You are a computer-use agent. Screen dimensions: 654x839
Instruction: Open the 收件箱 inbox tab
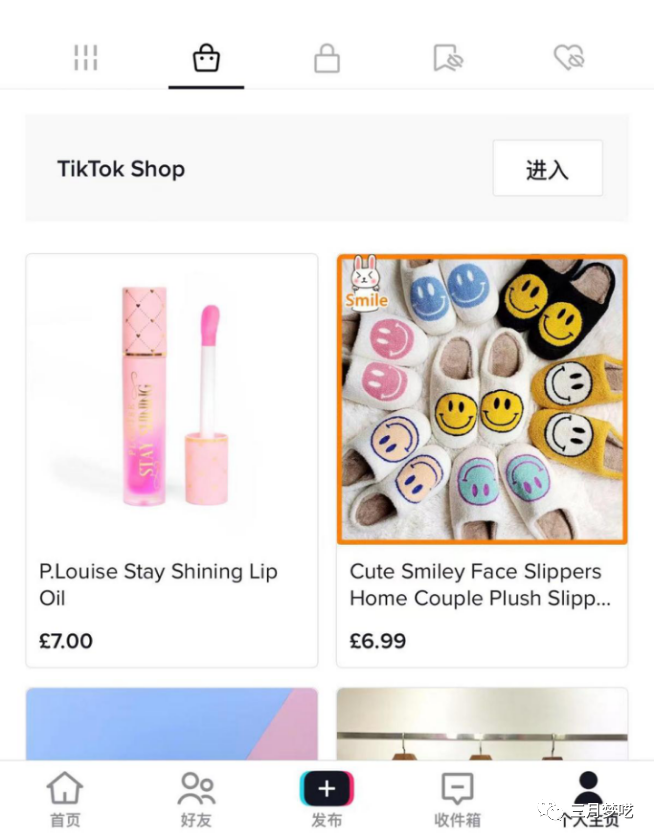coord(457,799)
